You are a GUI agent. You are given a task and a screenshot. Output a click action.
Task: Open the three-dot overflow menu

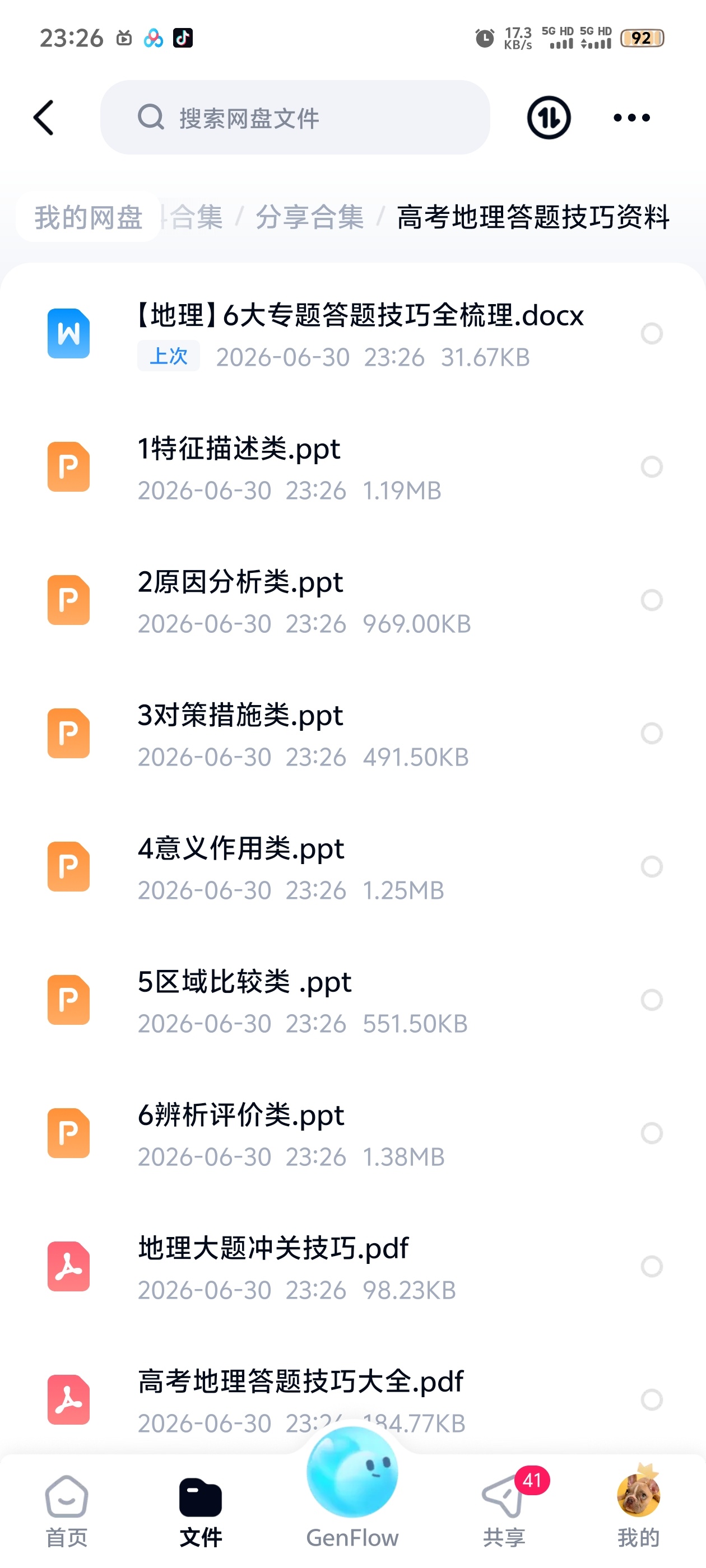click(631, 118)
